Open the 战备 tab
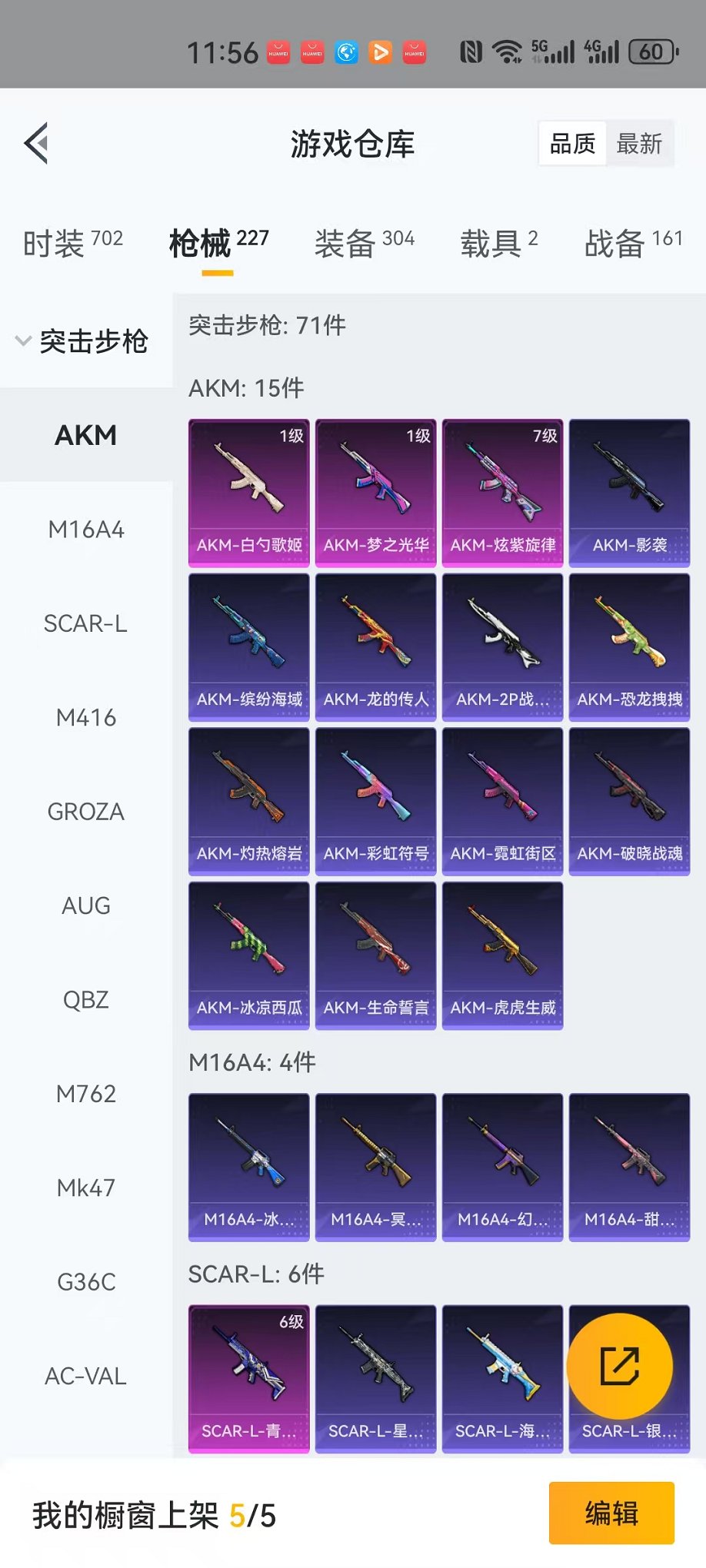 (634, 244)
